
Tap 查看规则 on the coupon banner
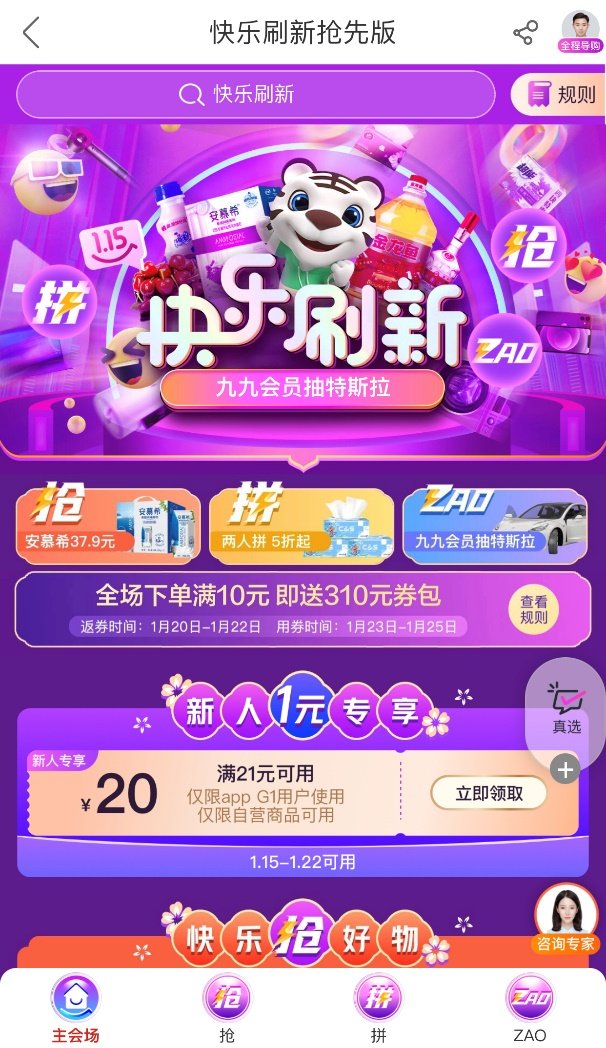click(533, 609)
